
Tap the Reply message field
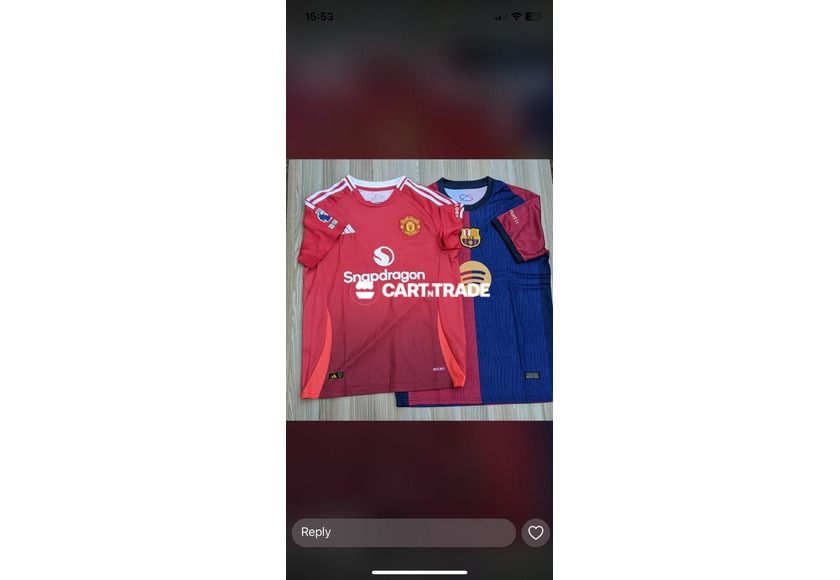click(x=403, y=532)
